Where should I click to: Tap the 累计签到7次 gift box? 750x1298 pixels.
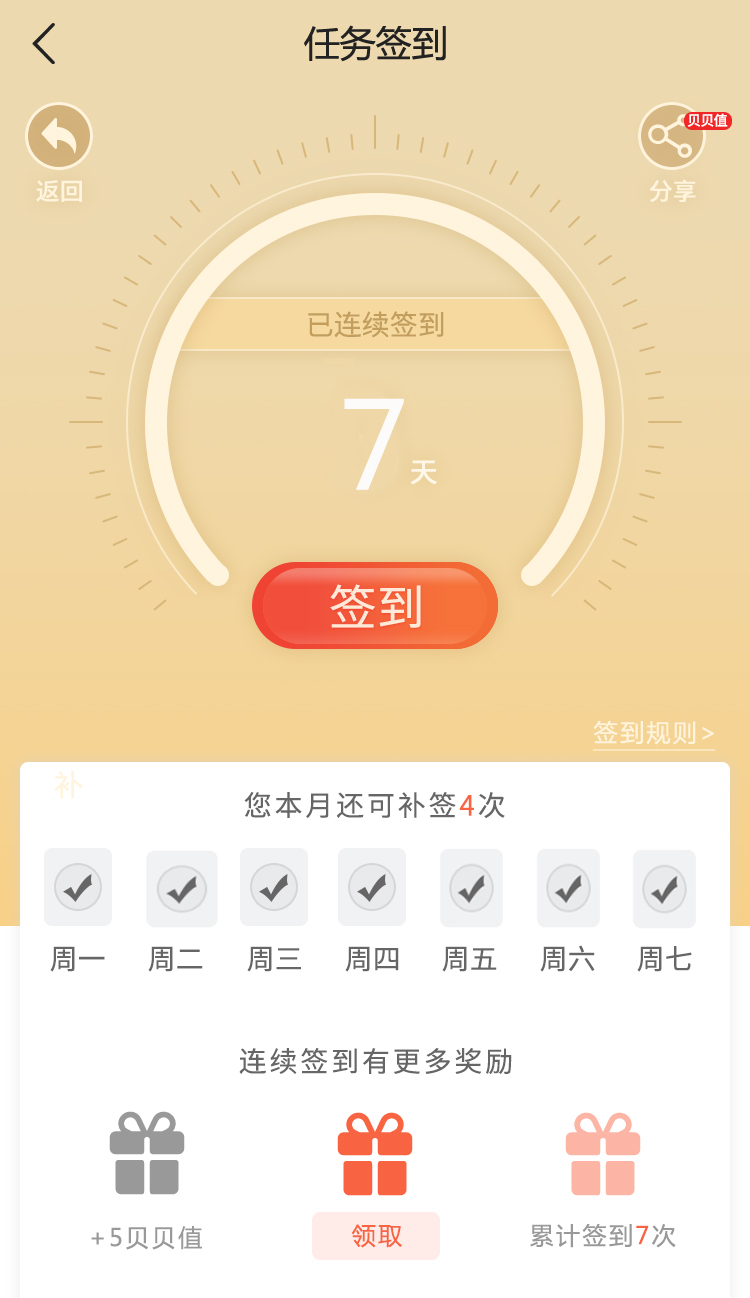click(x=603, y=1153)
